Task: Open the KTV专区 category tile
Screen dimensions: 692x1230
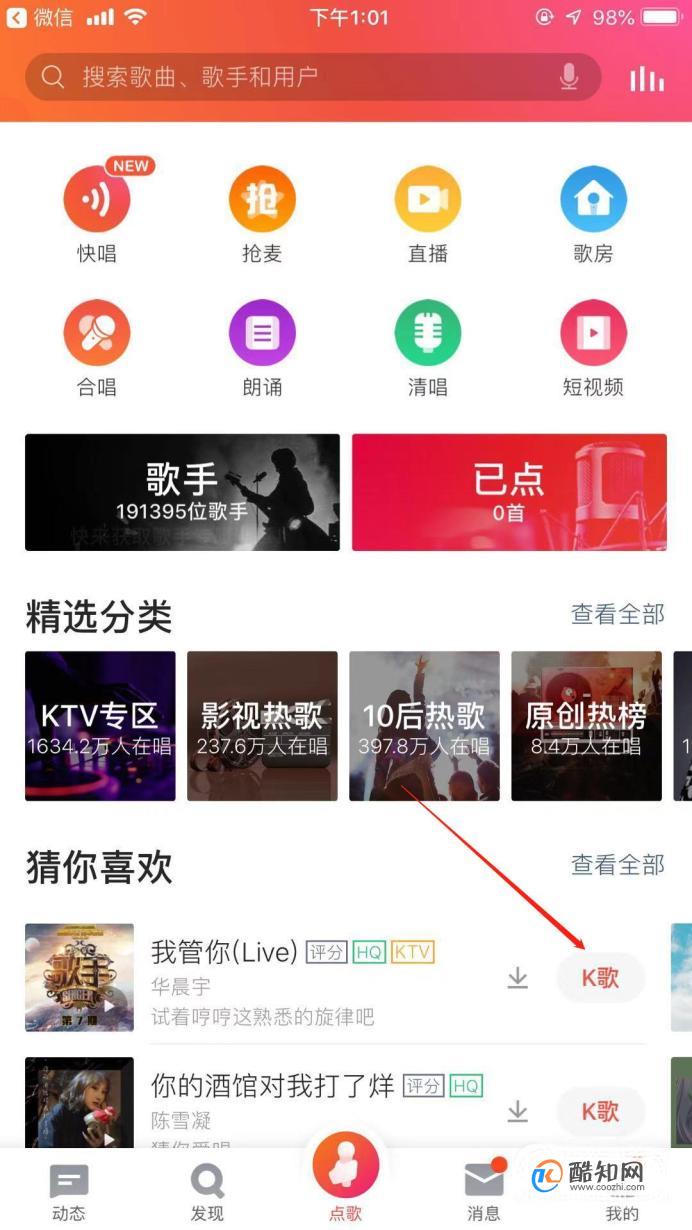Action: click(100, 726)
